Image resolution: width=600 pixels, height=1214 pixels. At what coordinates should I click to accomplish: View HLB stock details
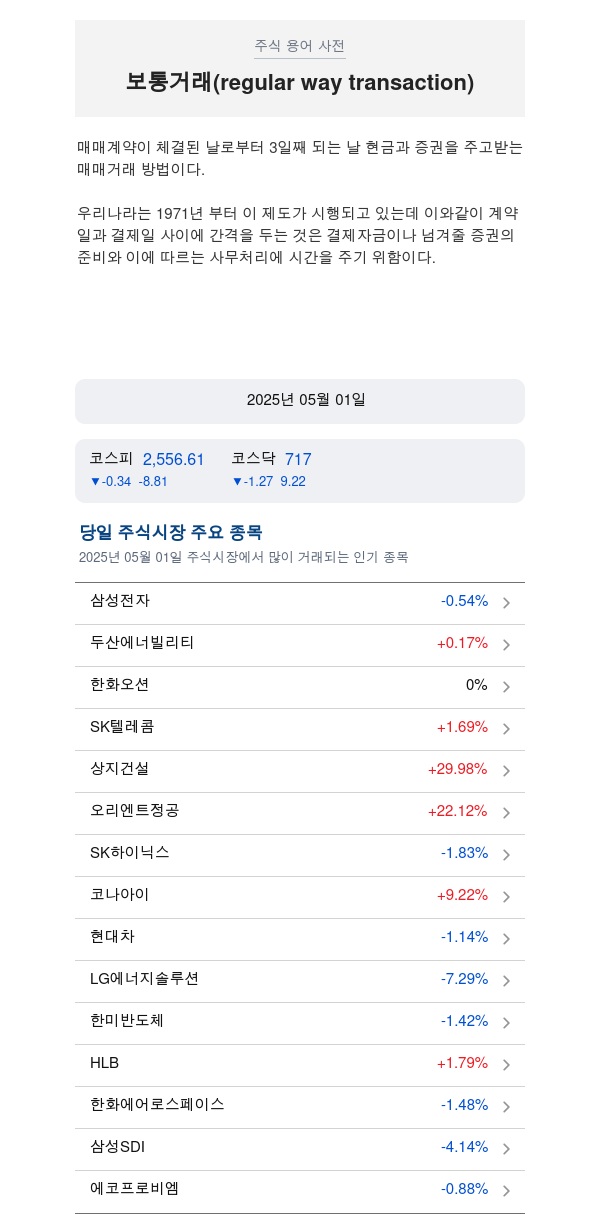coord(300,1064)
